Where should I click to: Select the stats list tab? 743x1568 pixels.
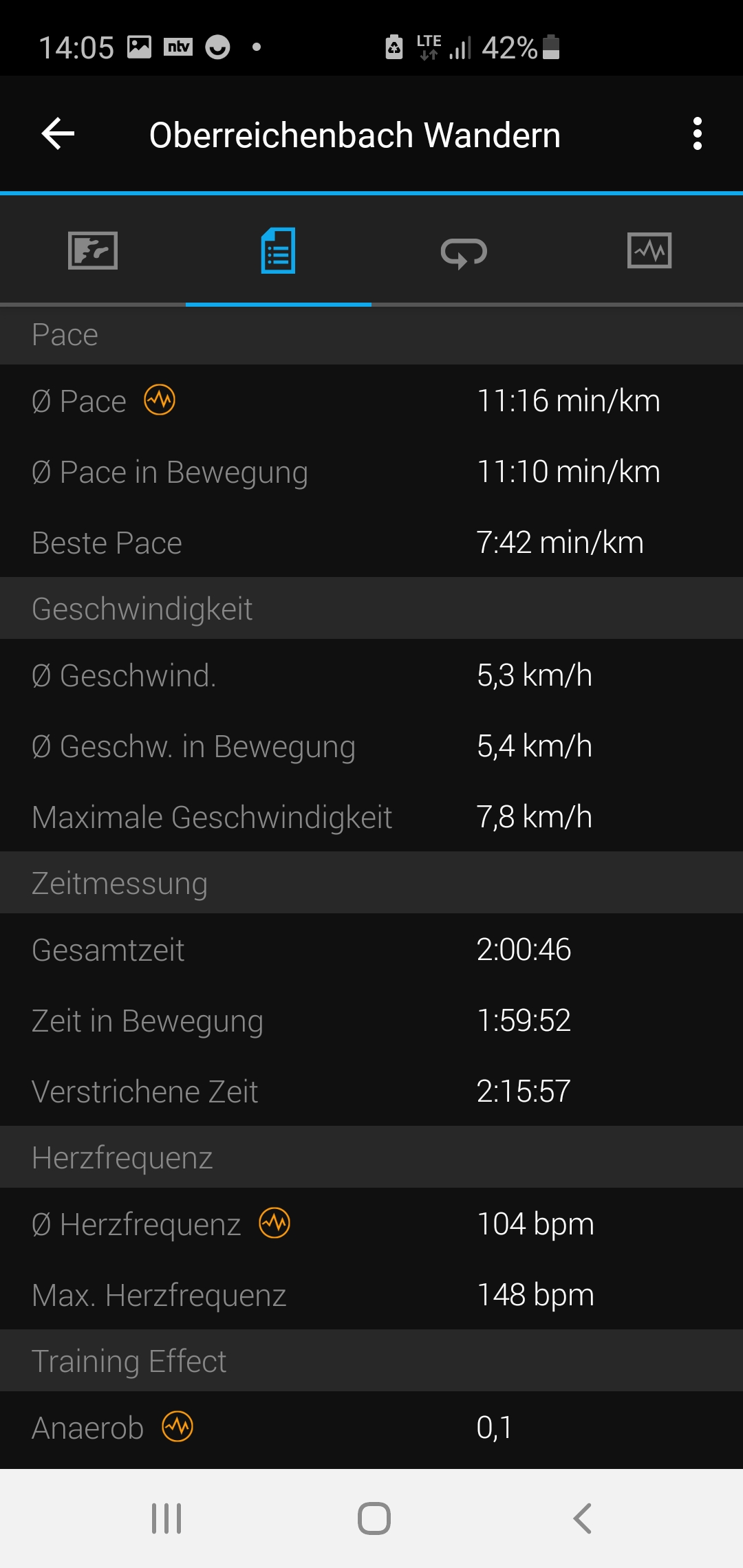[x=278, y=250]
